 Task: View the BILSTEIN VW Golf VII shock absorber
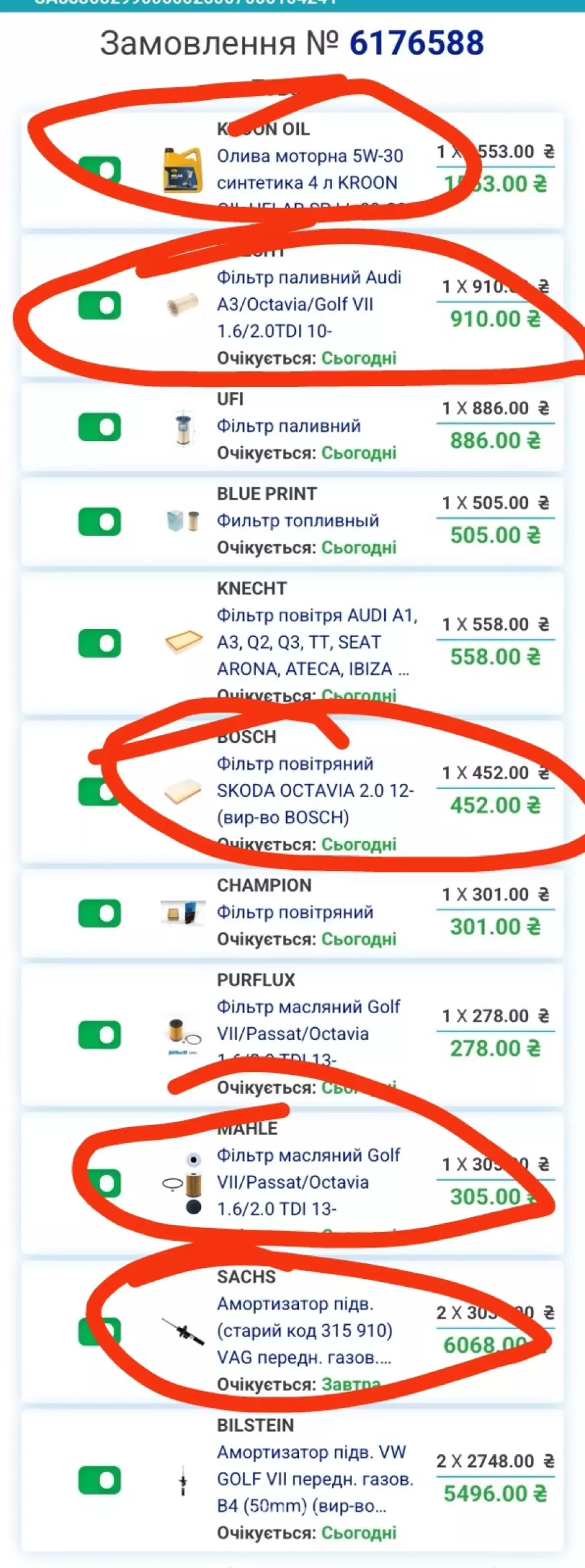pyautogui.click(x=314, y=1479)
